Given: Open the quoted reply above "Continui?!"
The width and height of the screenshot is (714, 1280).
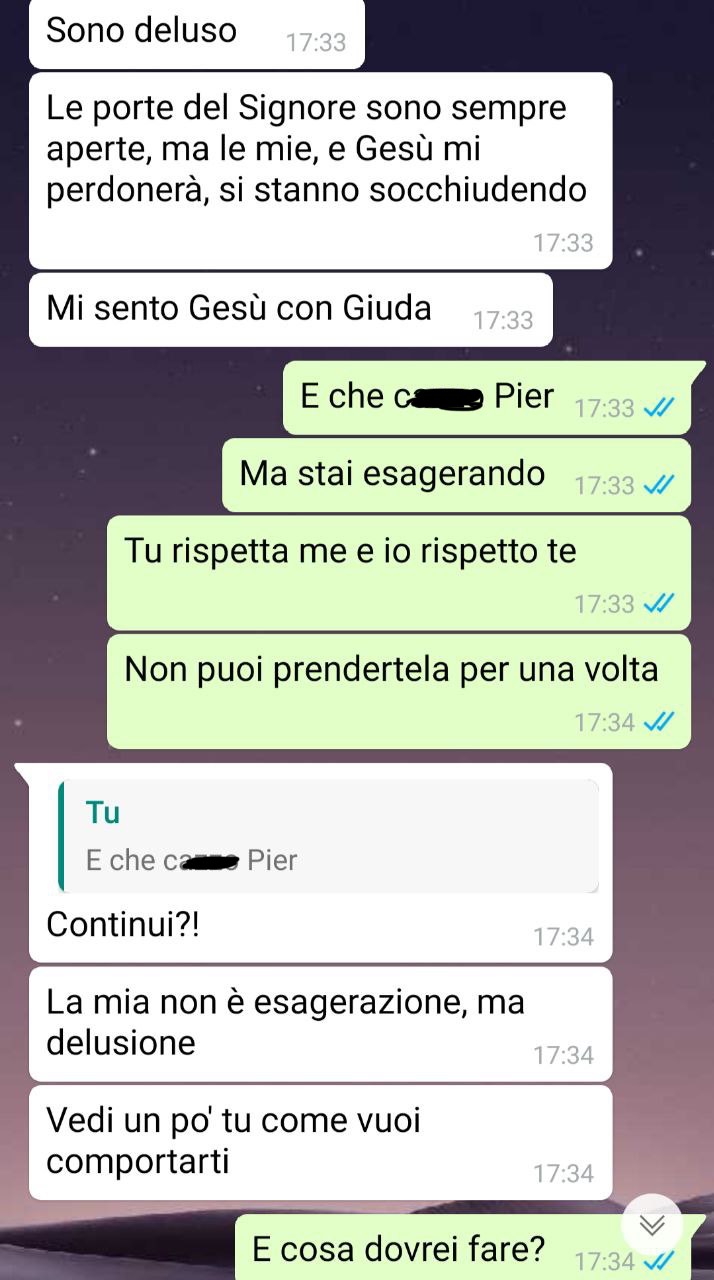Looking at the screenshot, I should (x=329, y=837).
